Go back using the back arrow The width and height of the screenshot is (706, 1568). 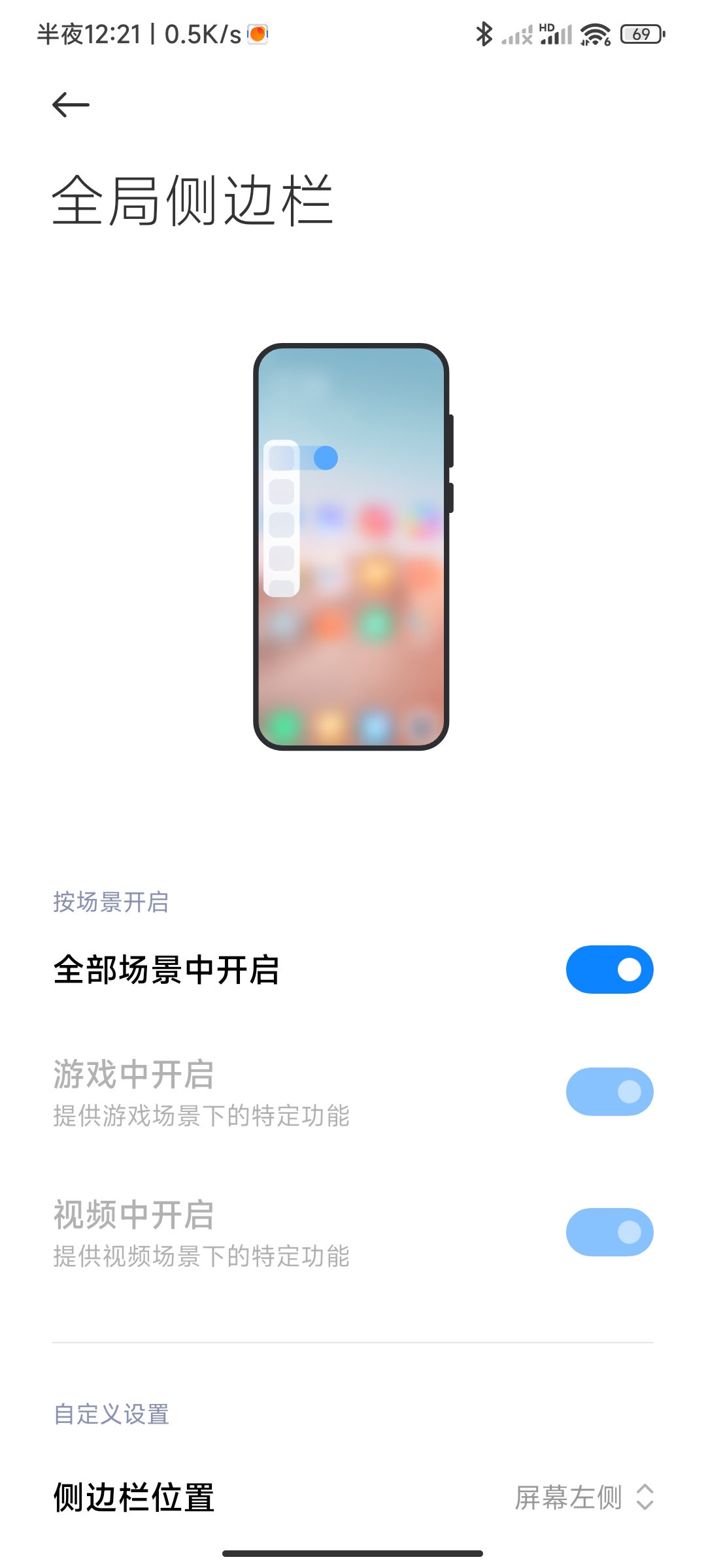pos(71,105)
